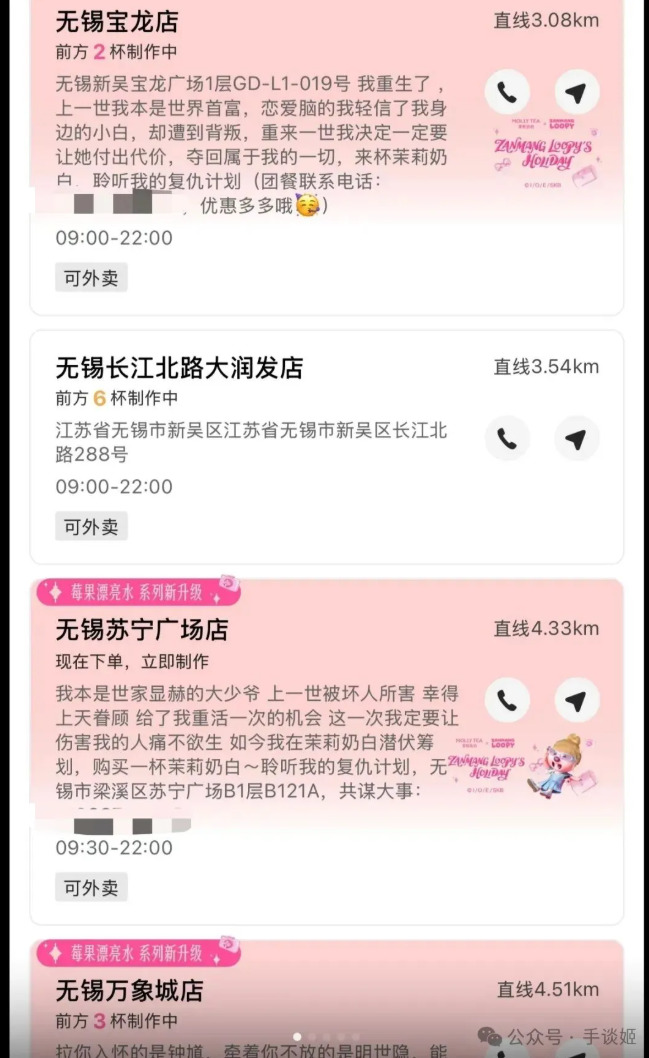Get directions to 无锡长江北路大润发店
Screen dimensions: 649x1058
point(576,439)
